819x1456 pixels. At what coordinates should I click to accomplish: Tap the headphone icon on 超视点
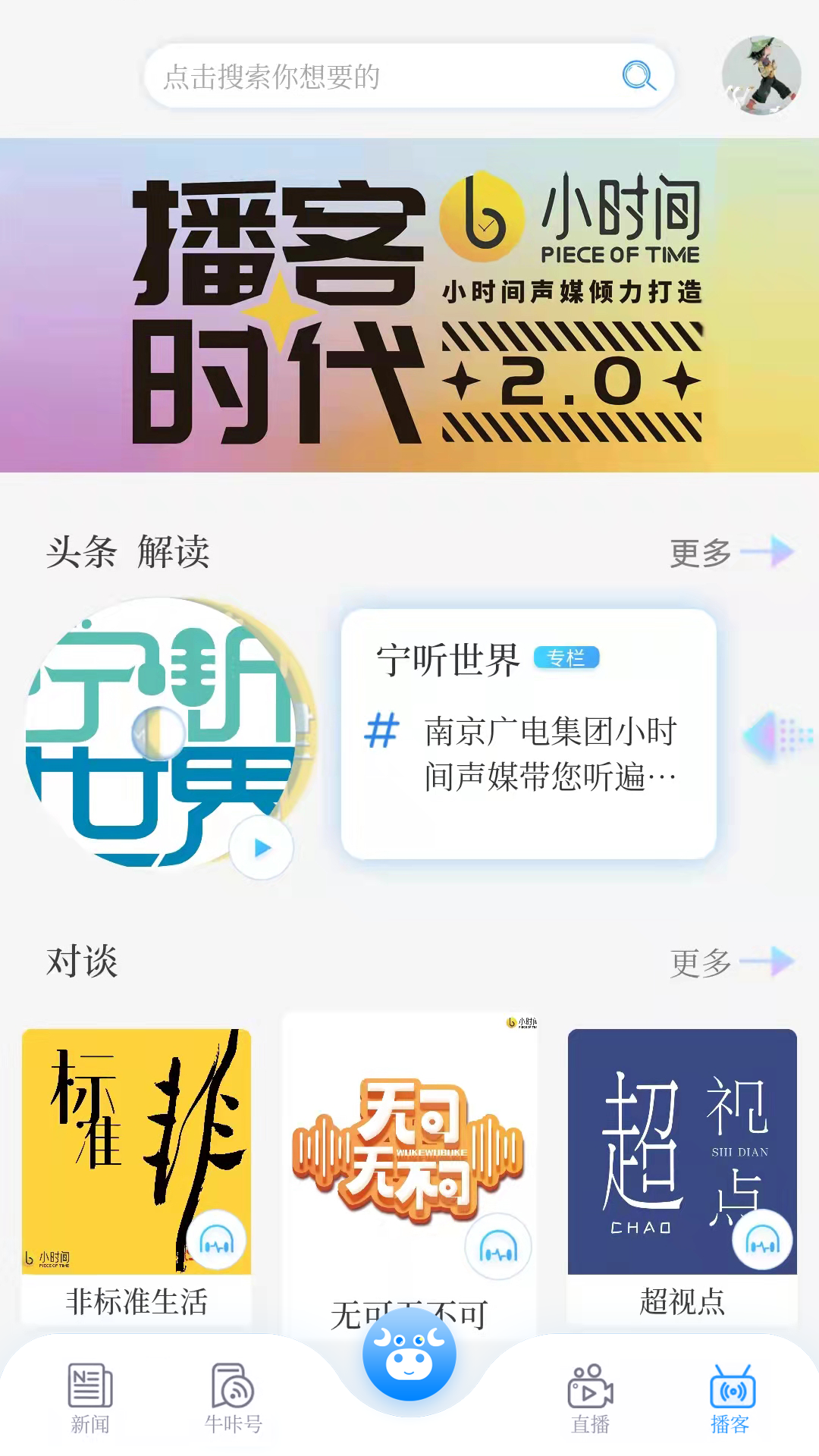coord(762,1239)
